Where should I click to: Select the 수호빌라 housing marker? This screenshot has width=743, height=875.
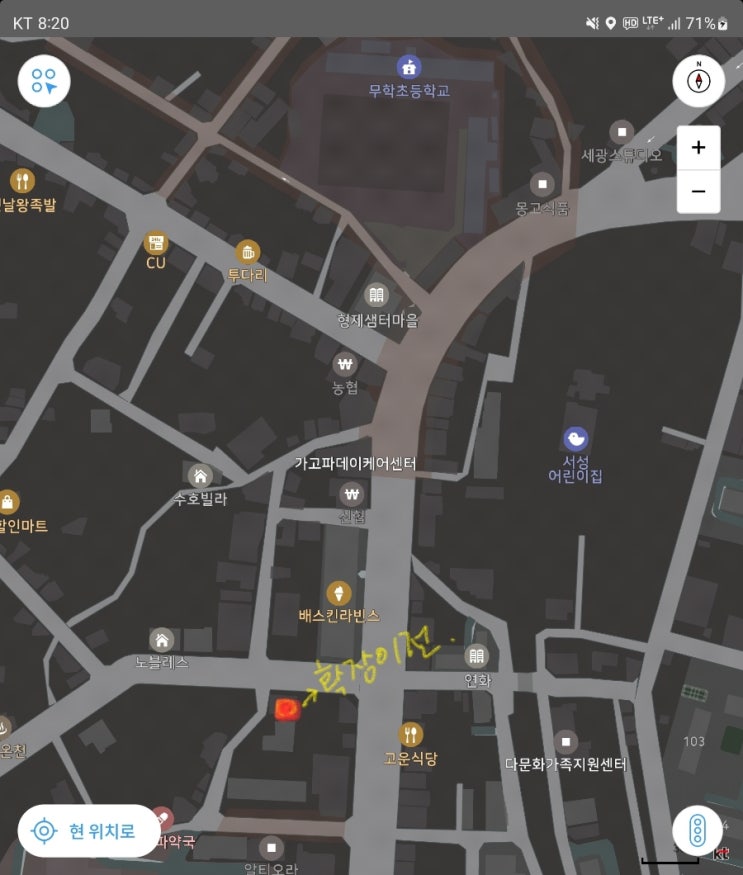coord(200,475)
